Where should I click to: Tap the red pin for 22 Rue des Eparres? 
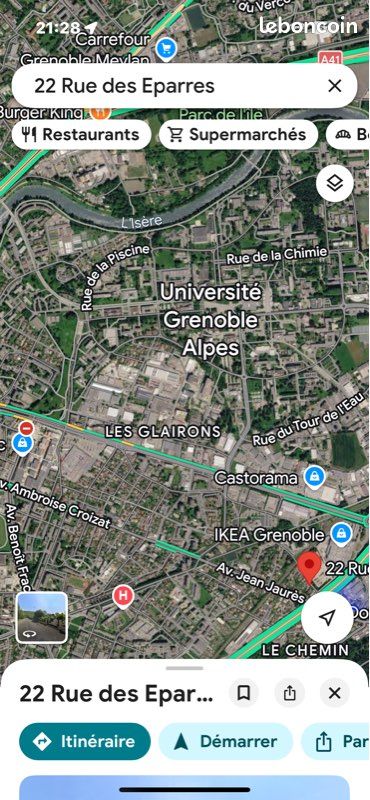309,568
